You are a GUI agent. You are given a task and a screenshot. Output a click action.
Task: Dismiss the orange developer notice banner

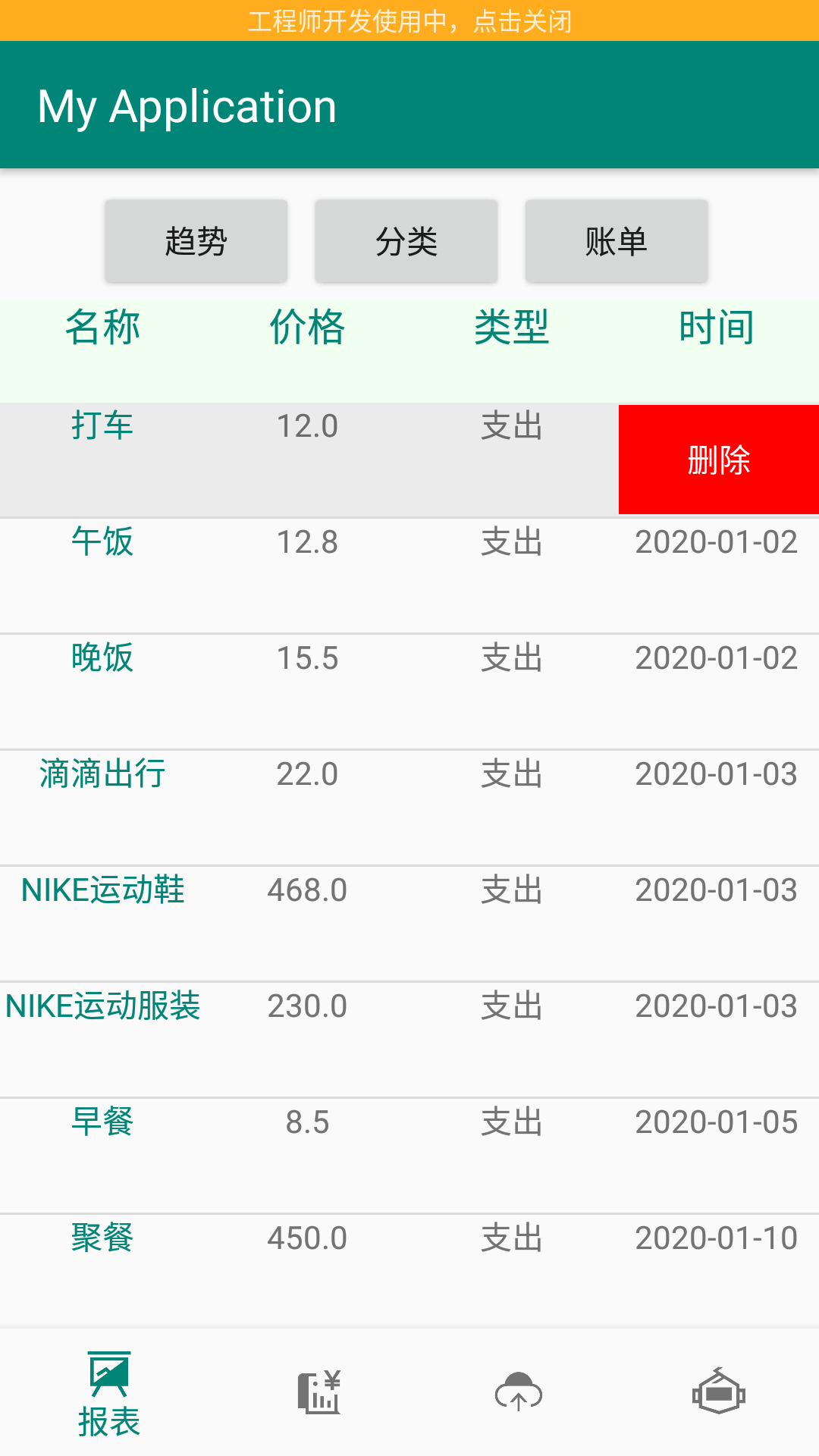pyautogui.click(x=409, y=20)
